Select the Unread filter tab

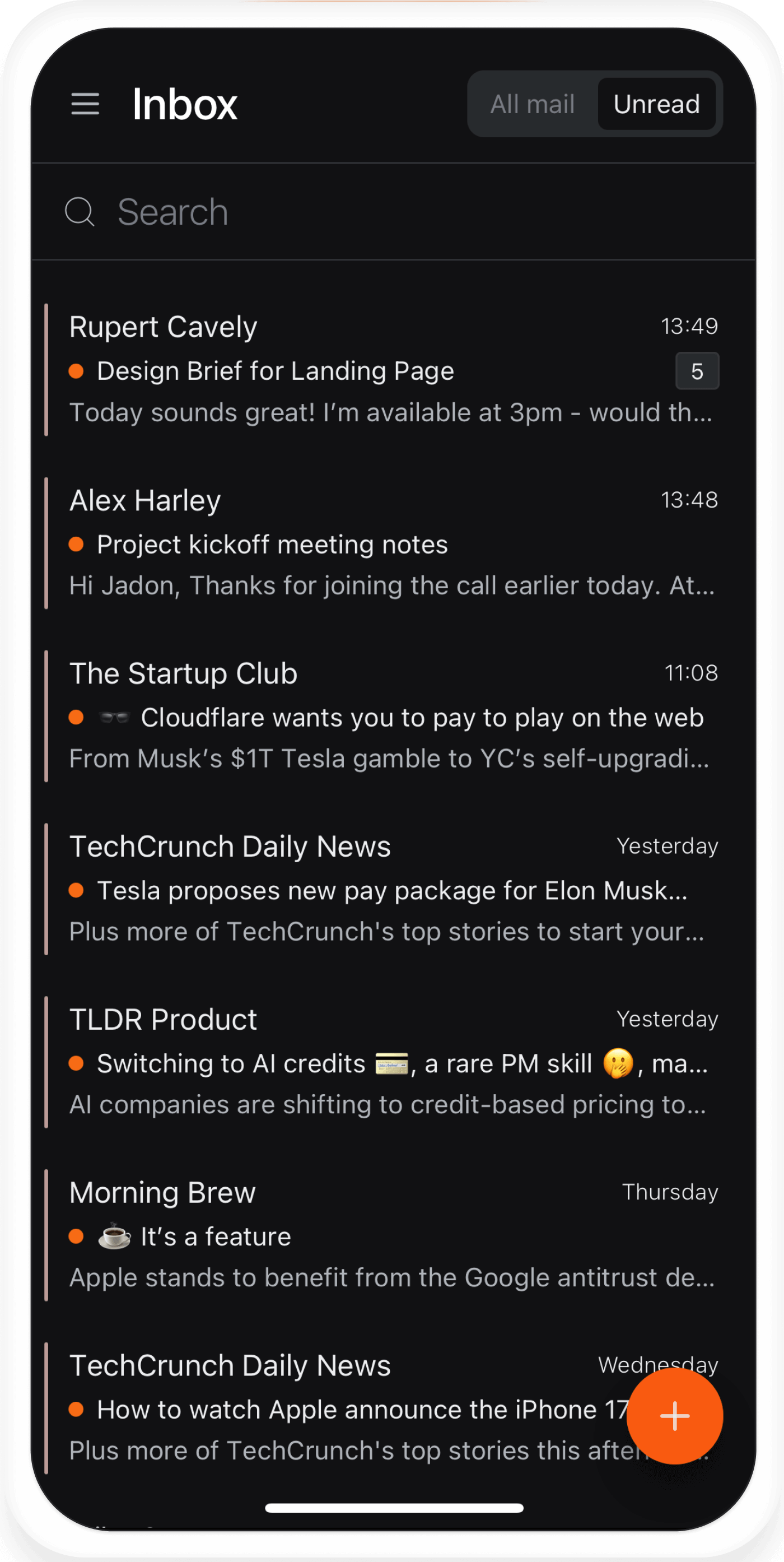[x=657, y=104]
